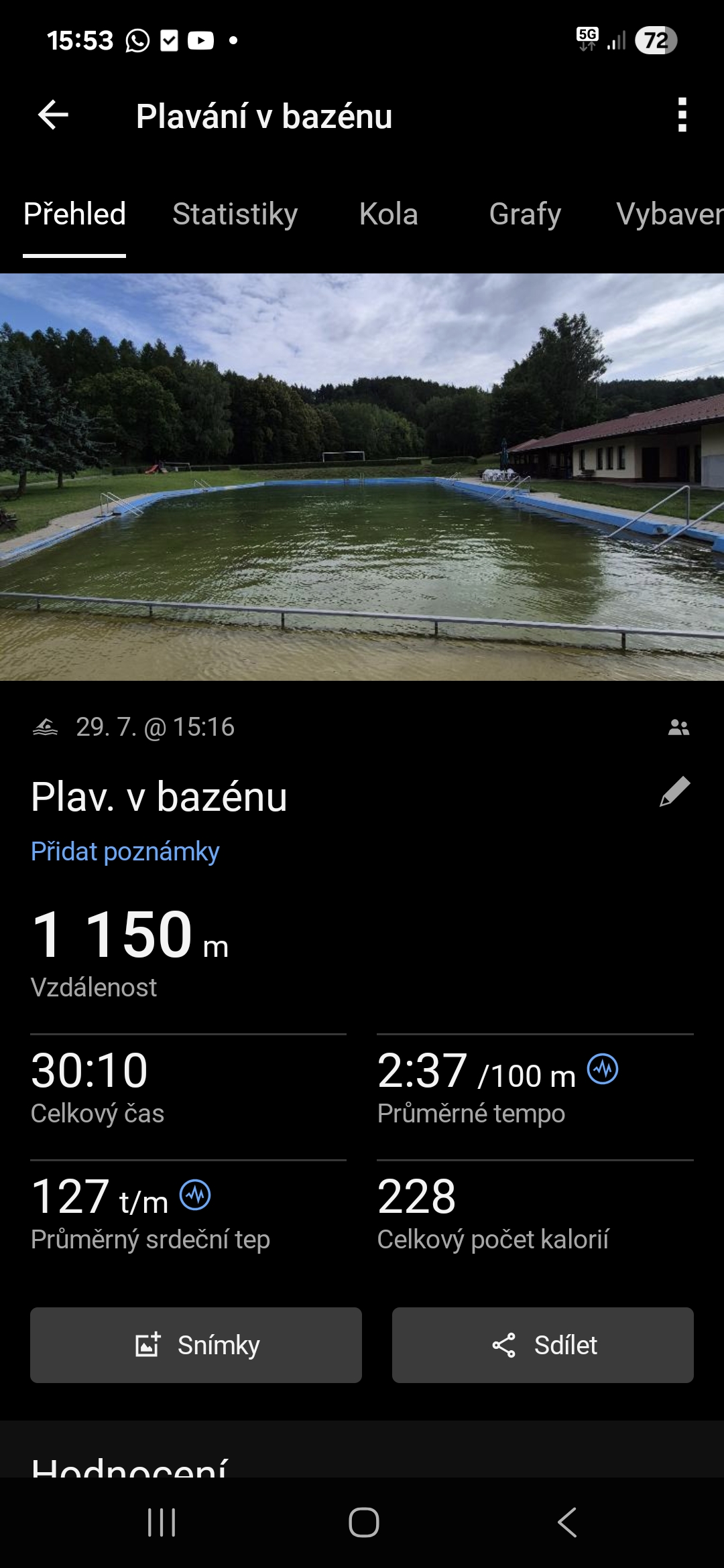Edit the activity name with pencil icon
Viewport: 724px width, 1568px height.
point(674,792)
